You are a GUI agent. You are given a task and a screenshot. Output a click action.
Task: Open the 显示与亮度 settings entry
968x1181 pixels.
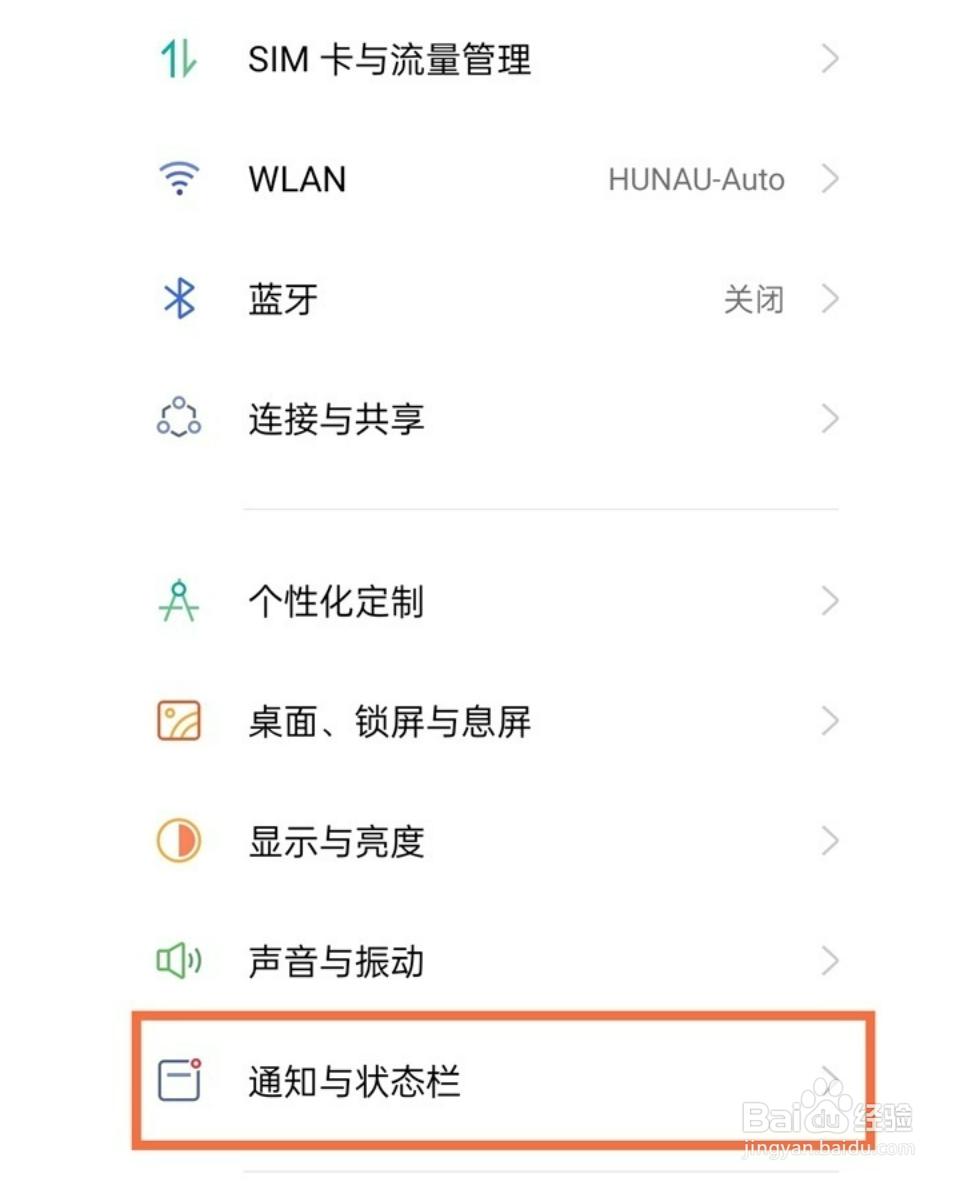[x=400, y=841]
